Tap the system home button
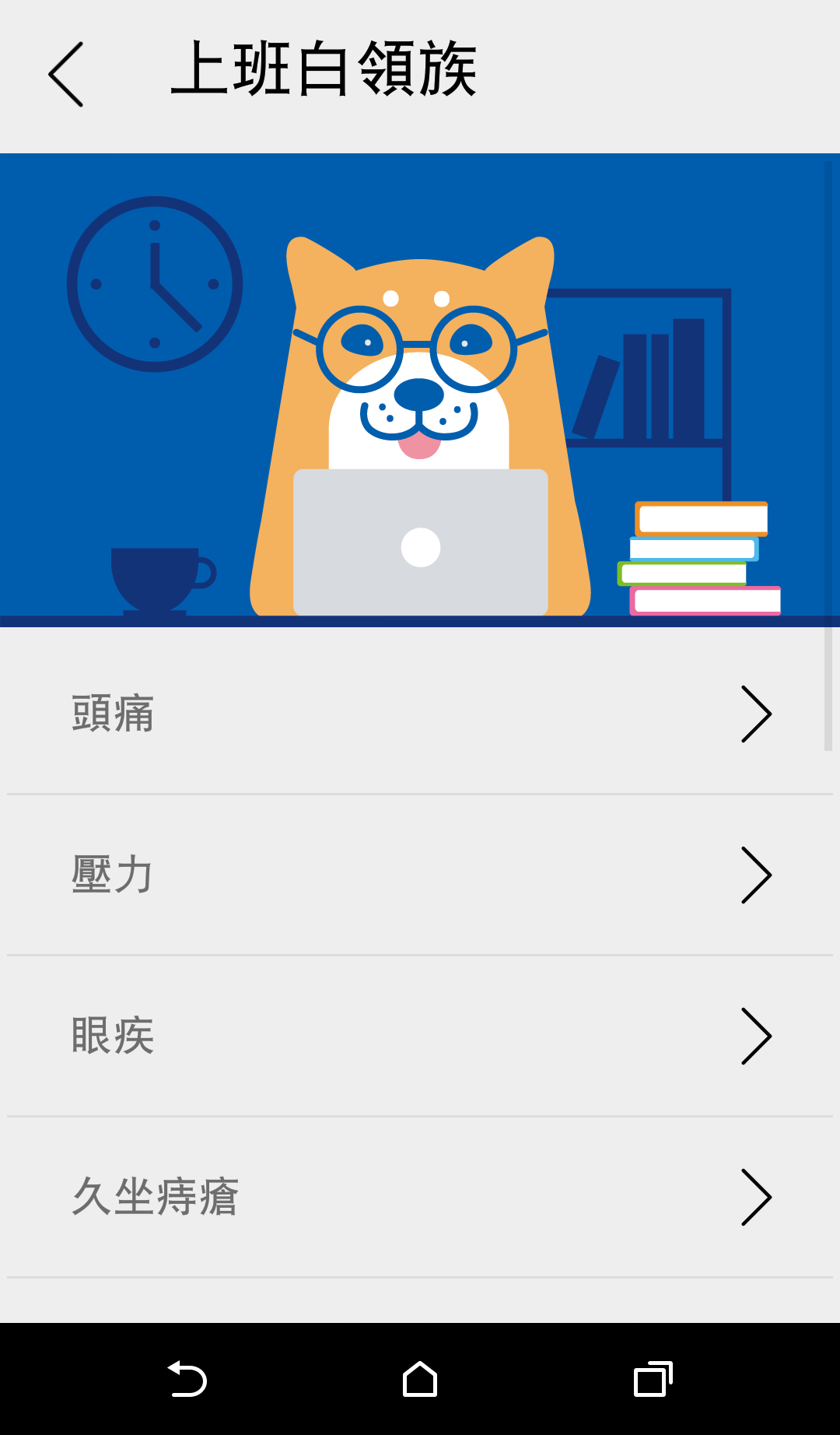This screenshot has height=1435, width=840. [x=420, y=1380]
